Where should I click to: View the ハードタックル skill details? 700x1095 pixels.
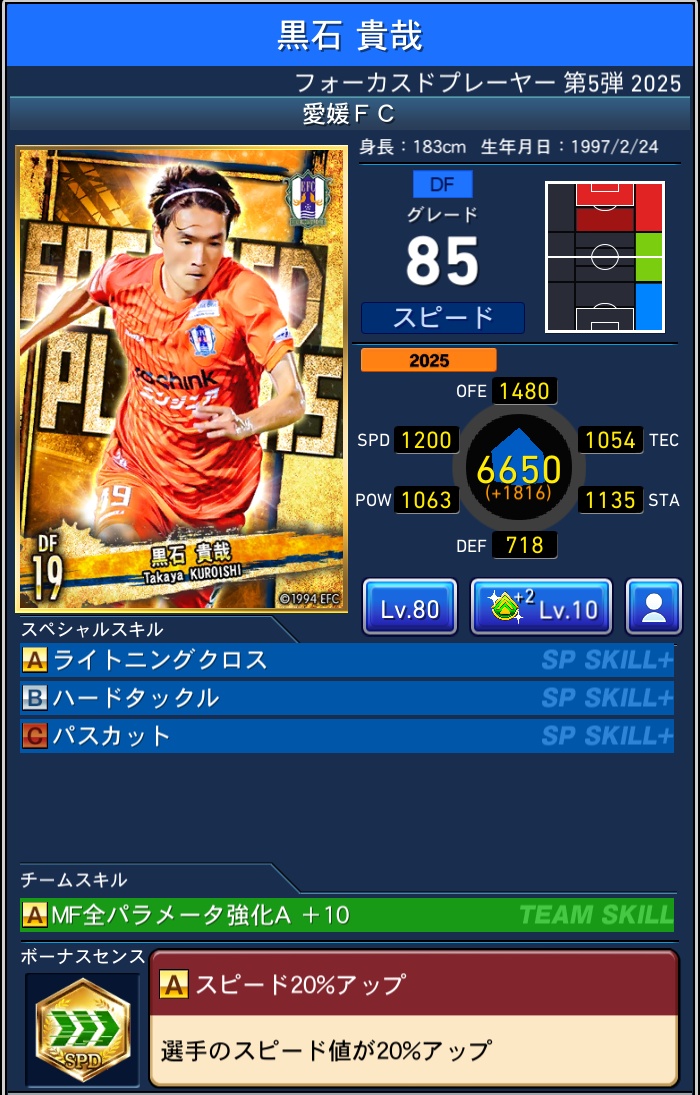coord(346,698)
